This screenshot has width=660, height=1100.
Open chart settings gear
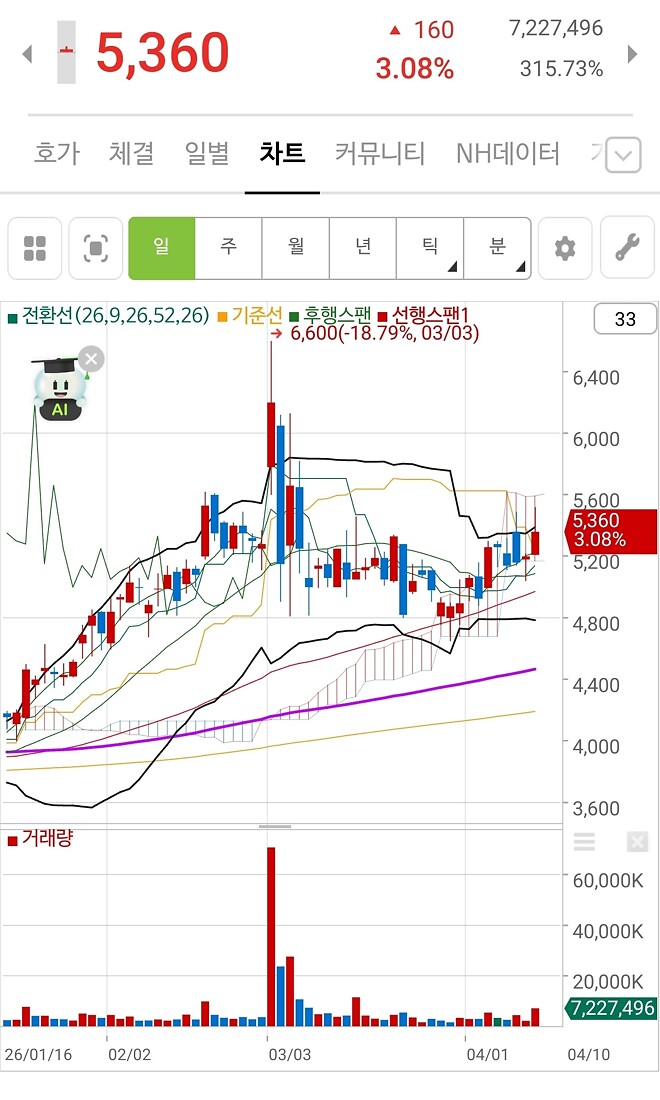(x=565, y=248)
